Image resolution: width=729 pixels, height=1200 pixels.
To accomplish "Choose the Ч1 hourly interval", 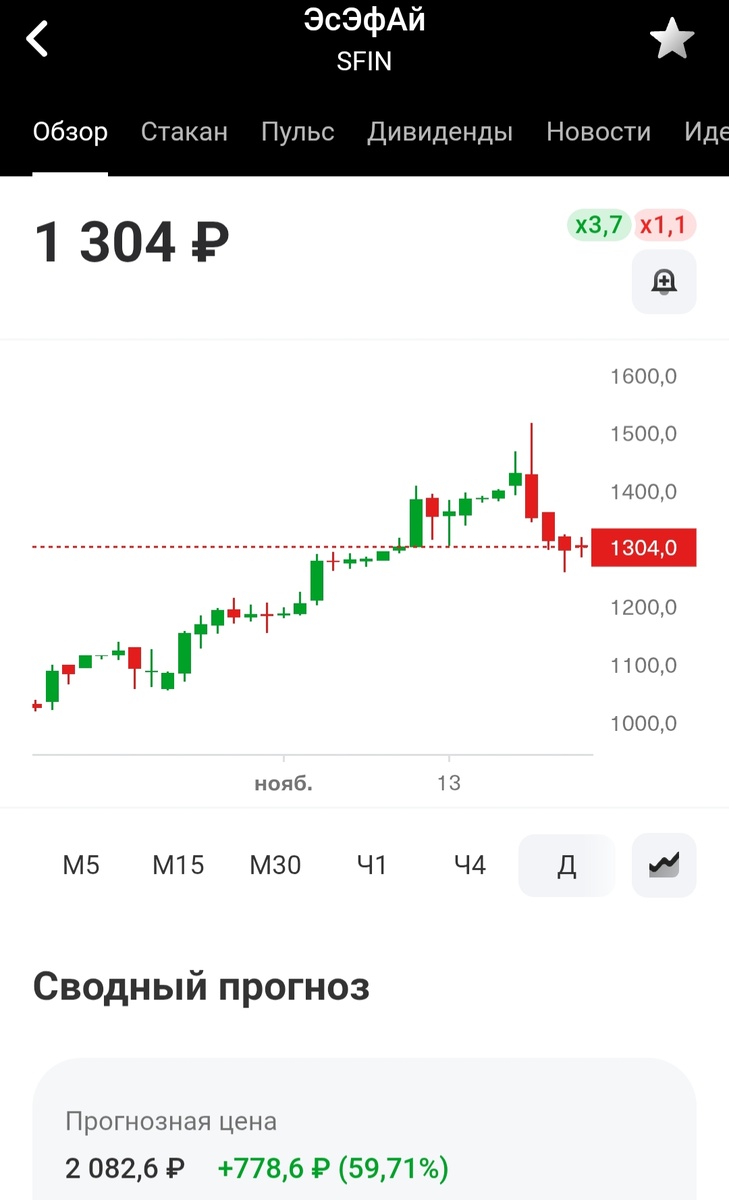I will coord(372,865).
